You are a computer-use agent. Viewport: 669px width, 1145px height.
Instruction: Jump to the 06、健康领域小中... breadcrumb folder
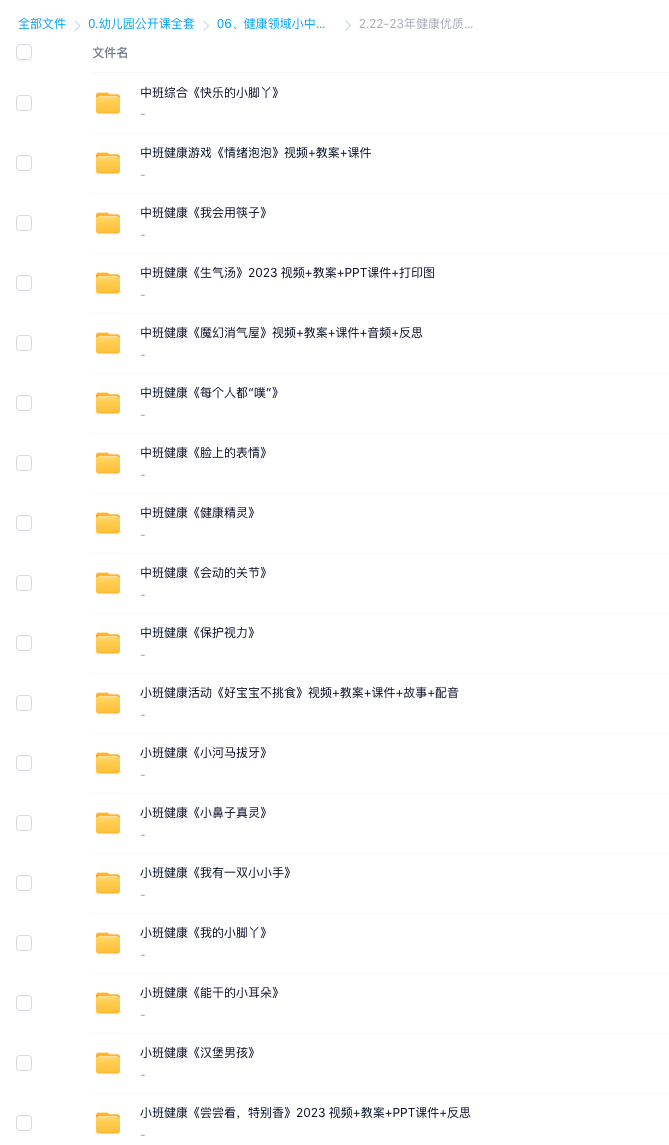click(271, 23)
